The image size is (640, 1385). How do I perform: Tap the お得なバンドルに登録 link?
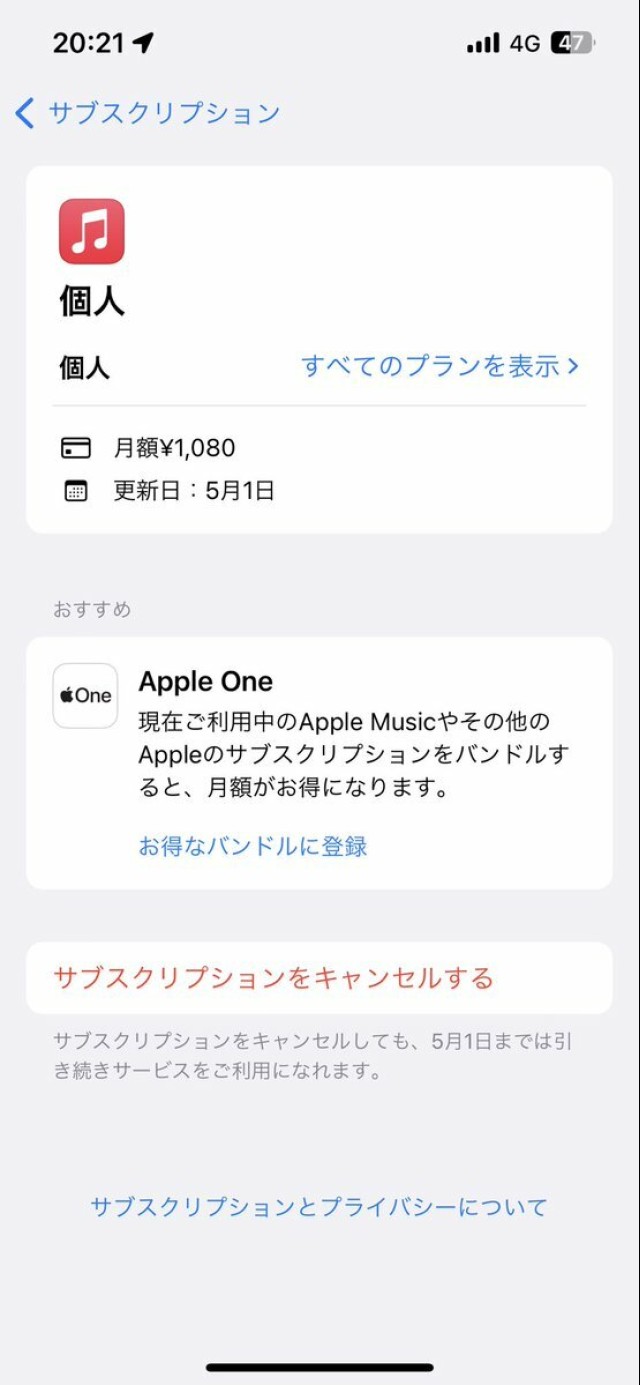point(252,846)
